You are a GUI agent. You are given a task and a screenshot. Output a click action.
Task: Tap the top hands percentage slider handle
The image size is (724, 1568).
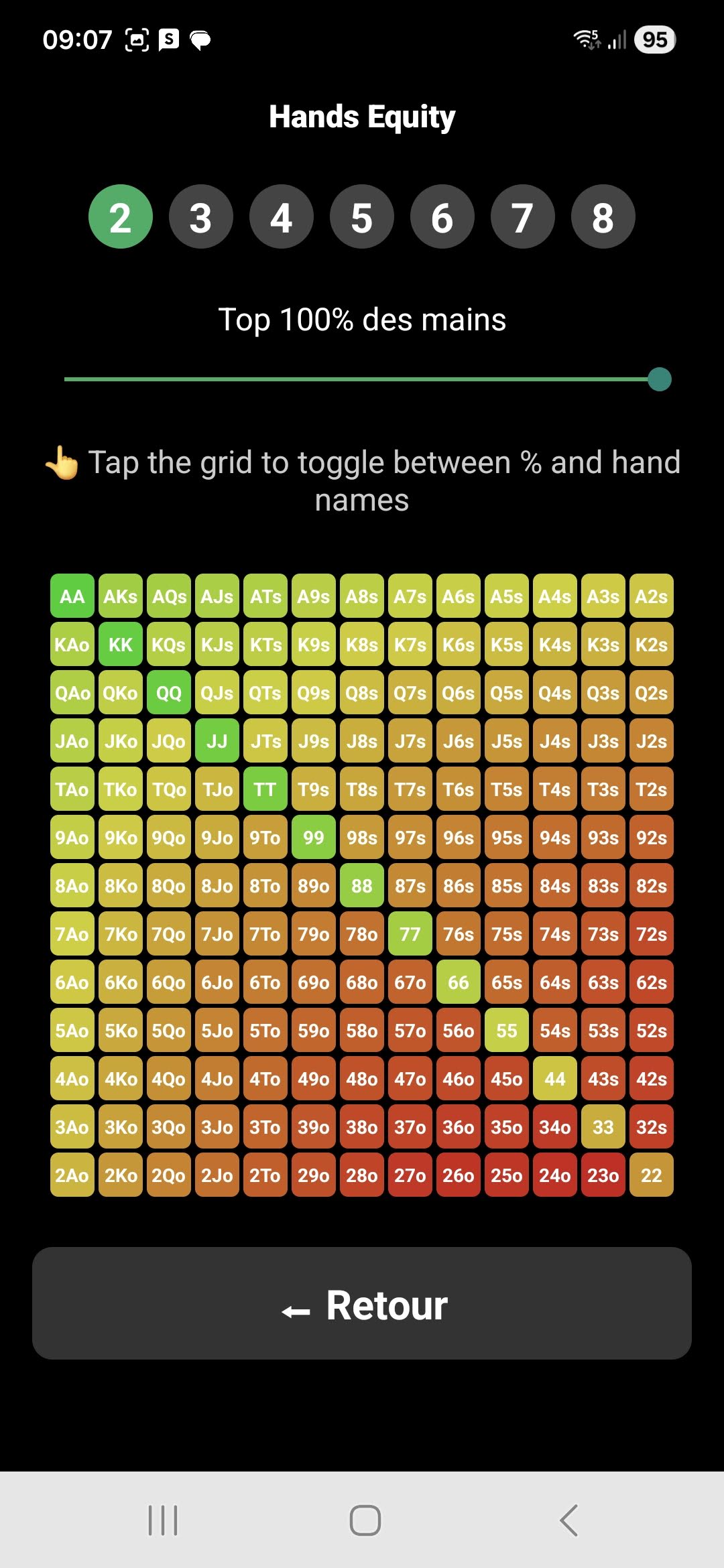click(x=660, y=379)
